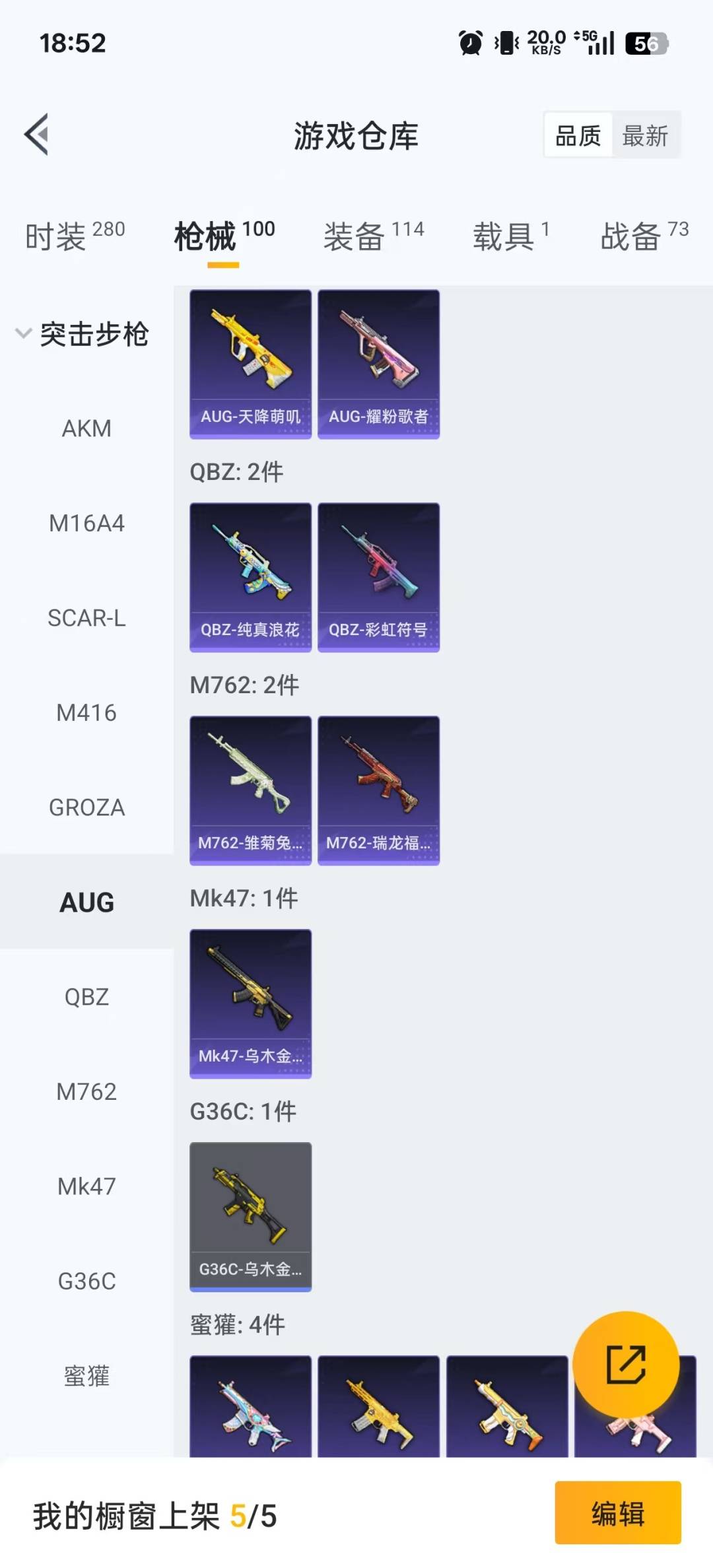Sort by 最新
The width and height of the screenshot is (713, 1568).
point(645,136)
